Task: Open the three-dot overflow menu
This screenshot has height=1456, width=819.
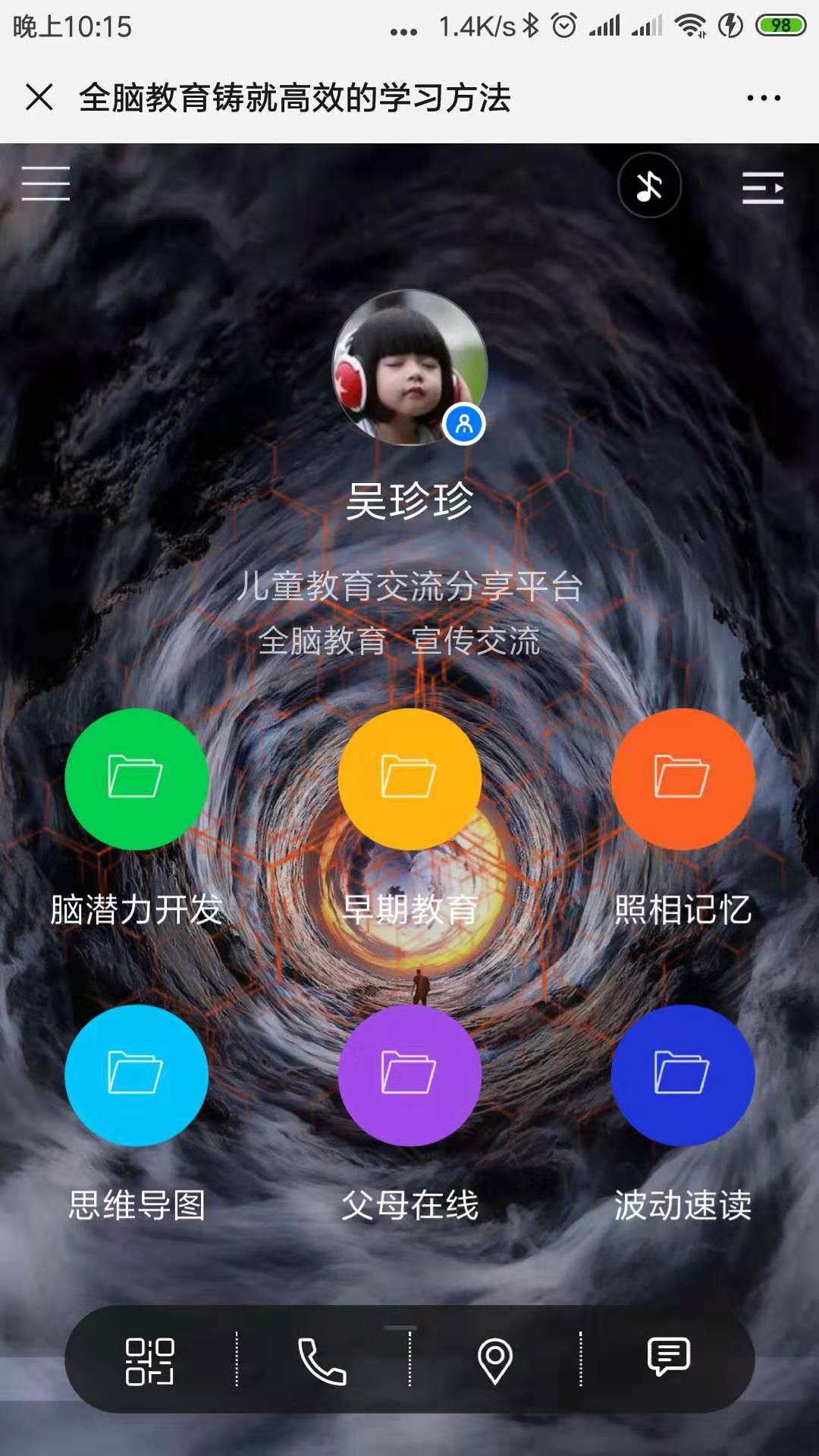Action: (763, 98)
